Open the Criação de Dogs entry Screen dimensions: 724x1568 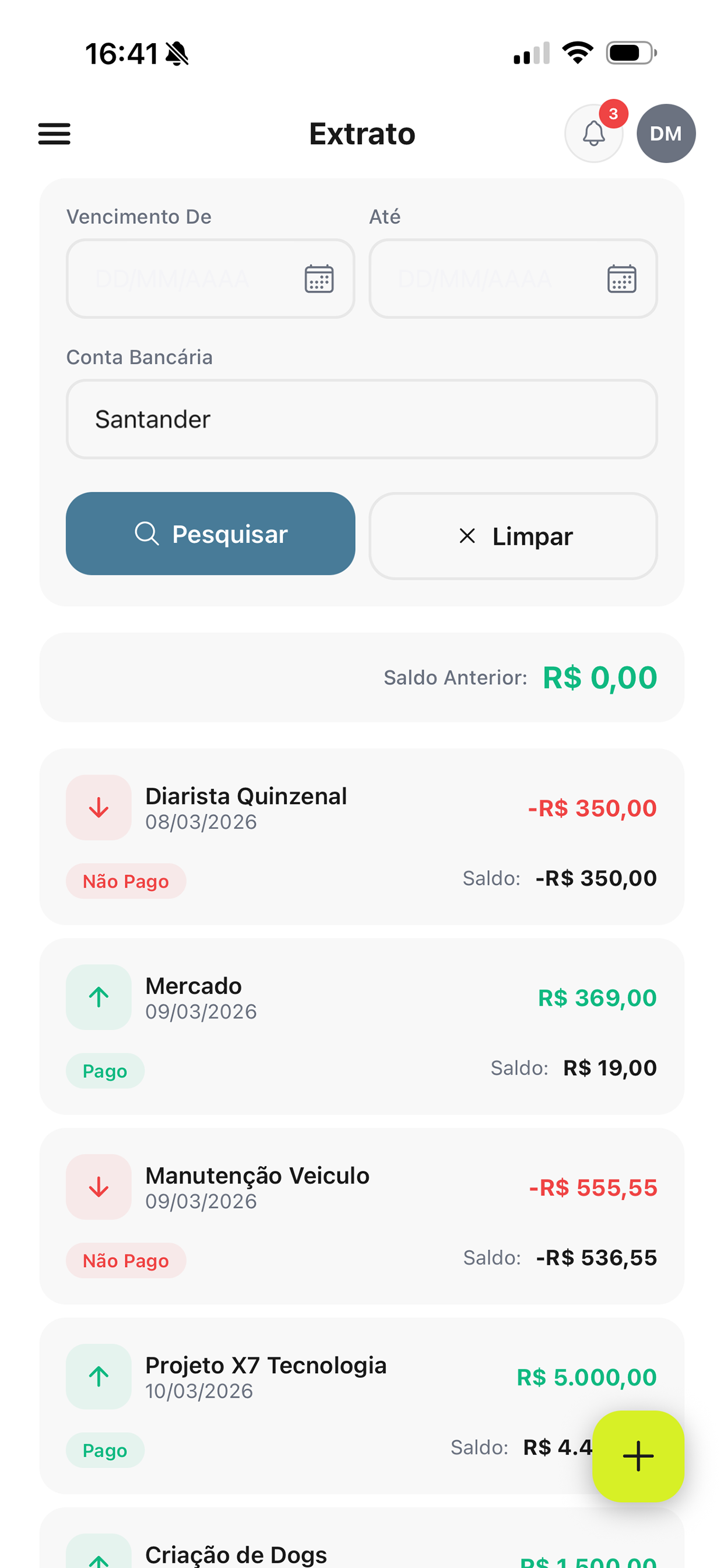point(234,1554)
